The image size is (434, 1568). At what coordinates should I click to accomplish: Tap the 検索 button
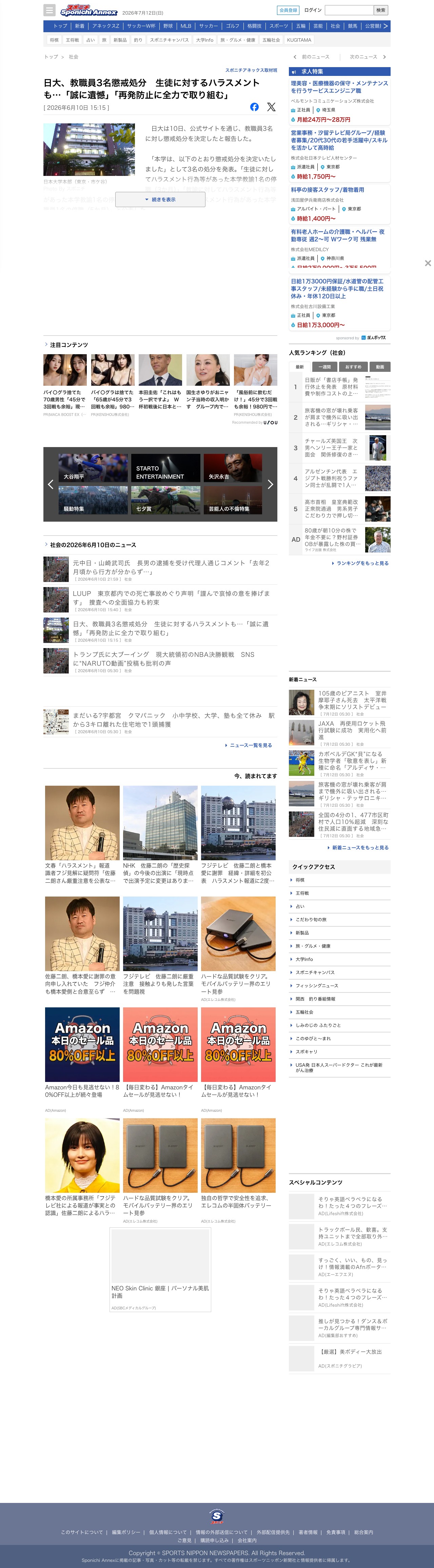tap(380, 11)
